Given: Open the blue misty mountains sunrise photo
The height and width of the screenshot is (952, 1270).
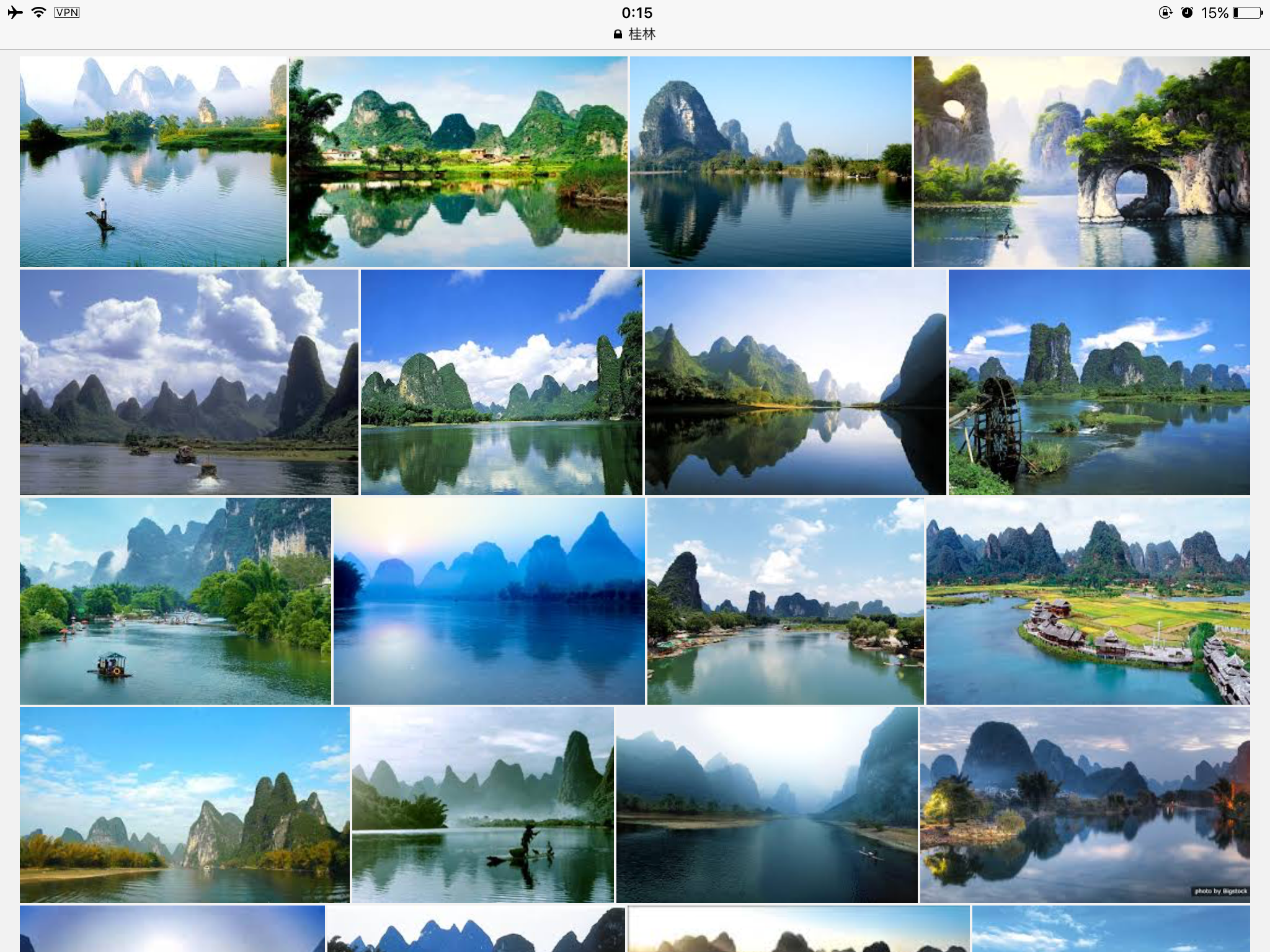Looking at the screenshot, I should [x=489, y=601].
